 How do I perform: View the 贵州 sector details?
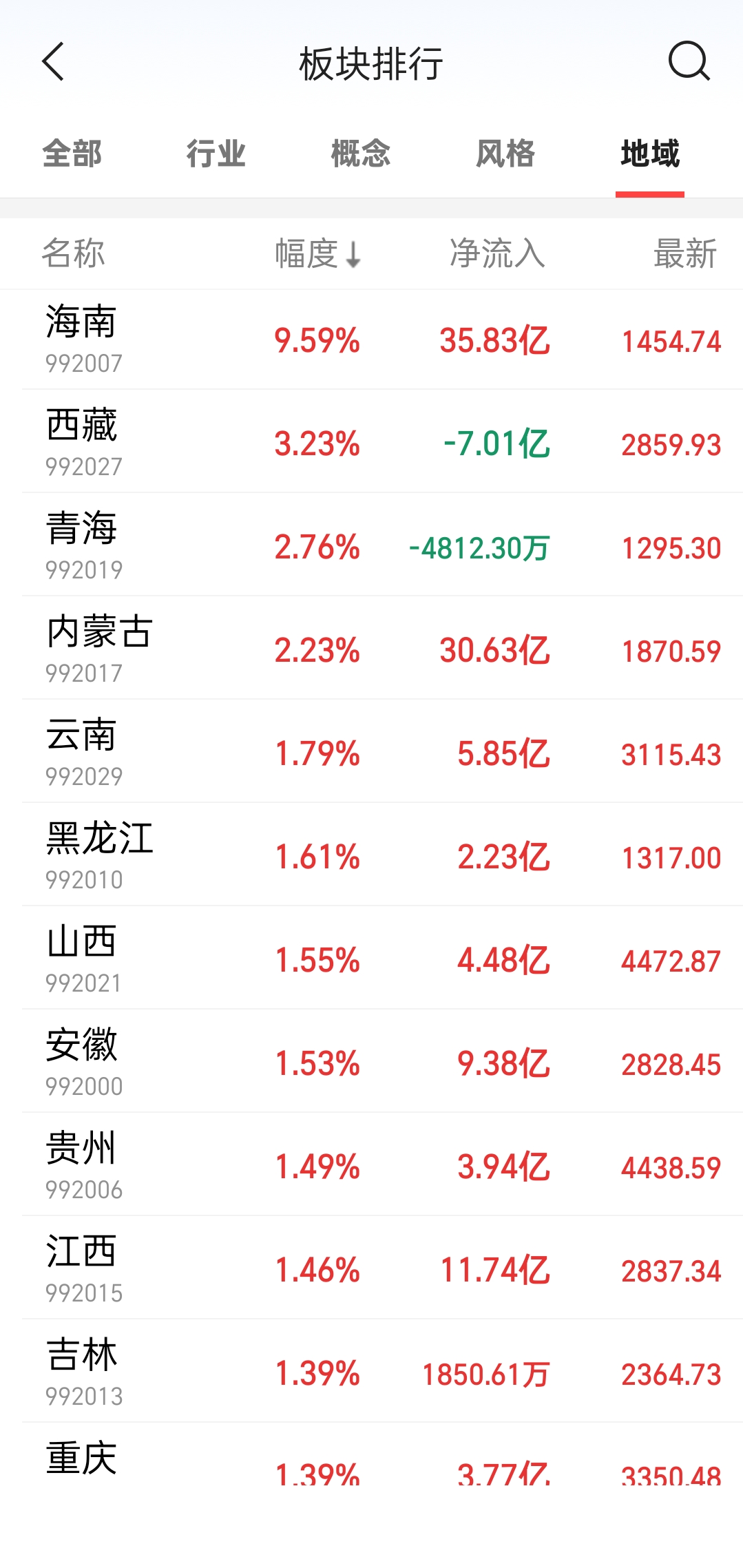(372, 1164)
